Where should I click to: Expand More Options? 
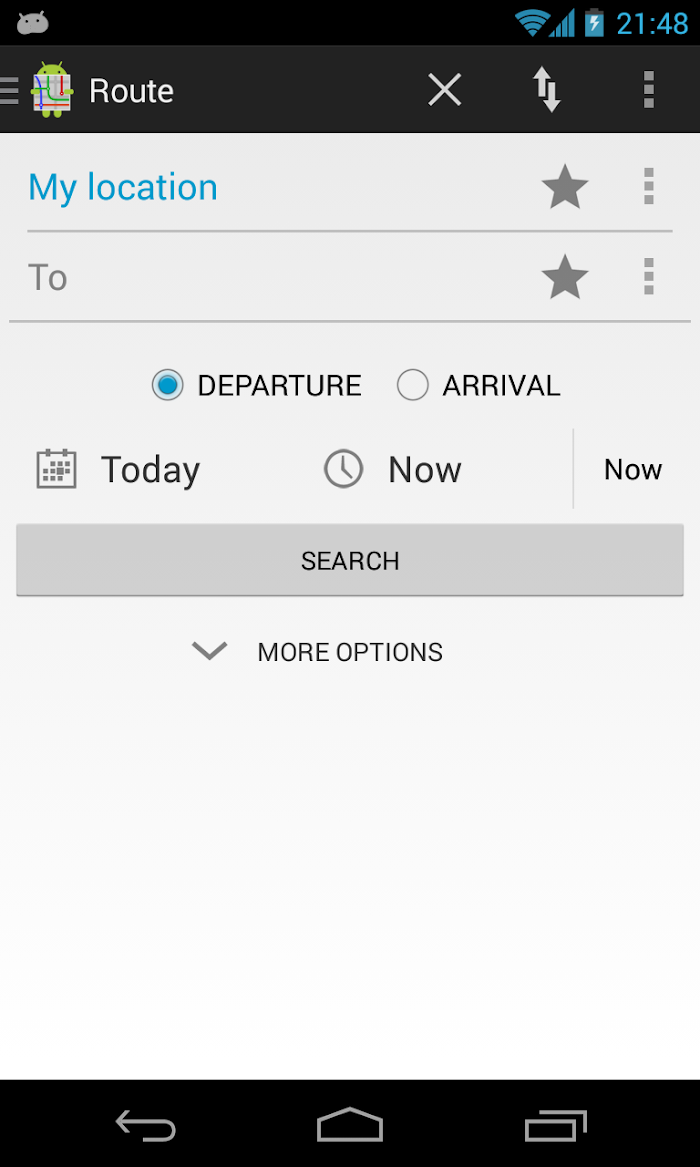pos(350,652)
